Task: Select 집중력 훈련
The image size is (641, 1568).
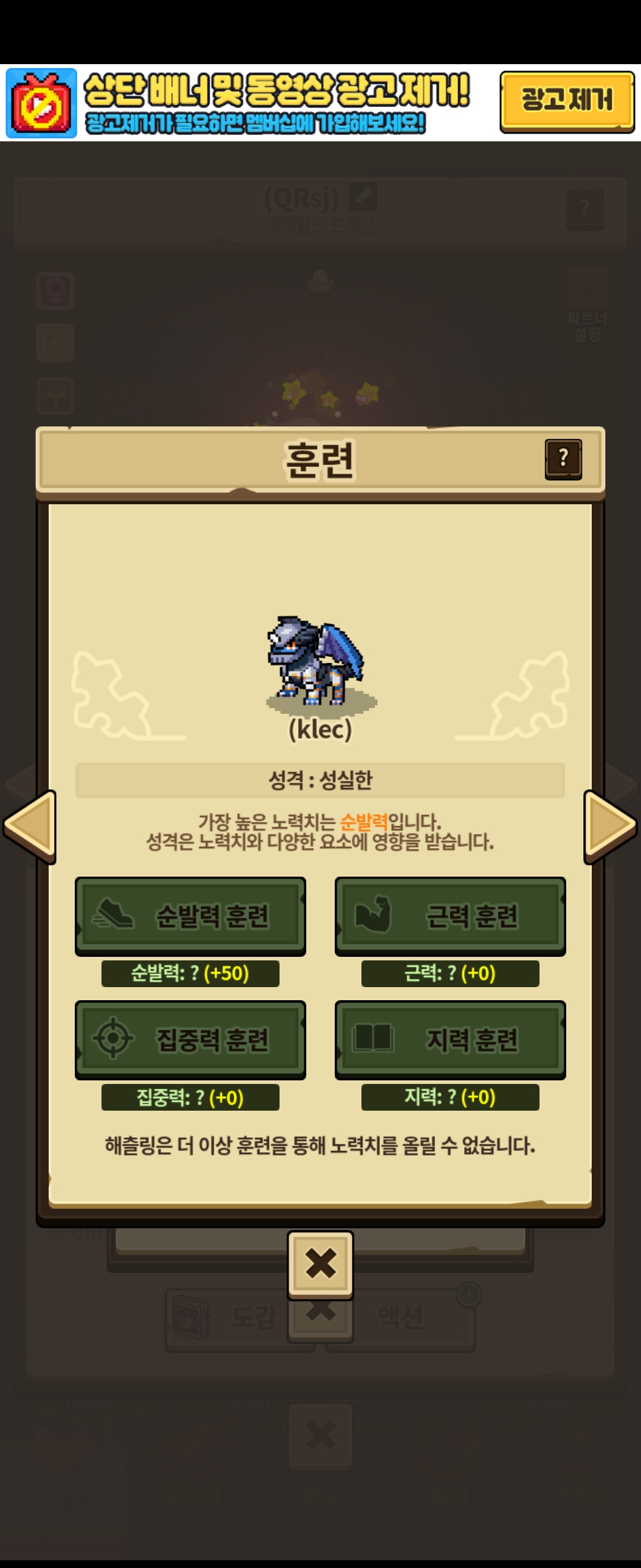Action: pos(191,1038)
